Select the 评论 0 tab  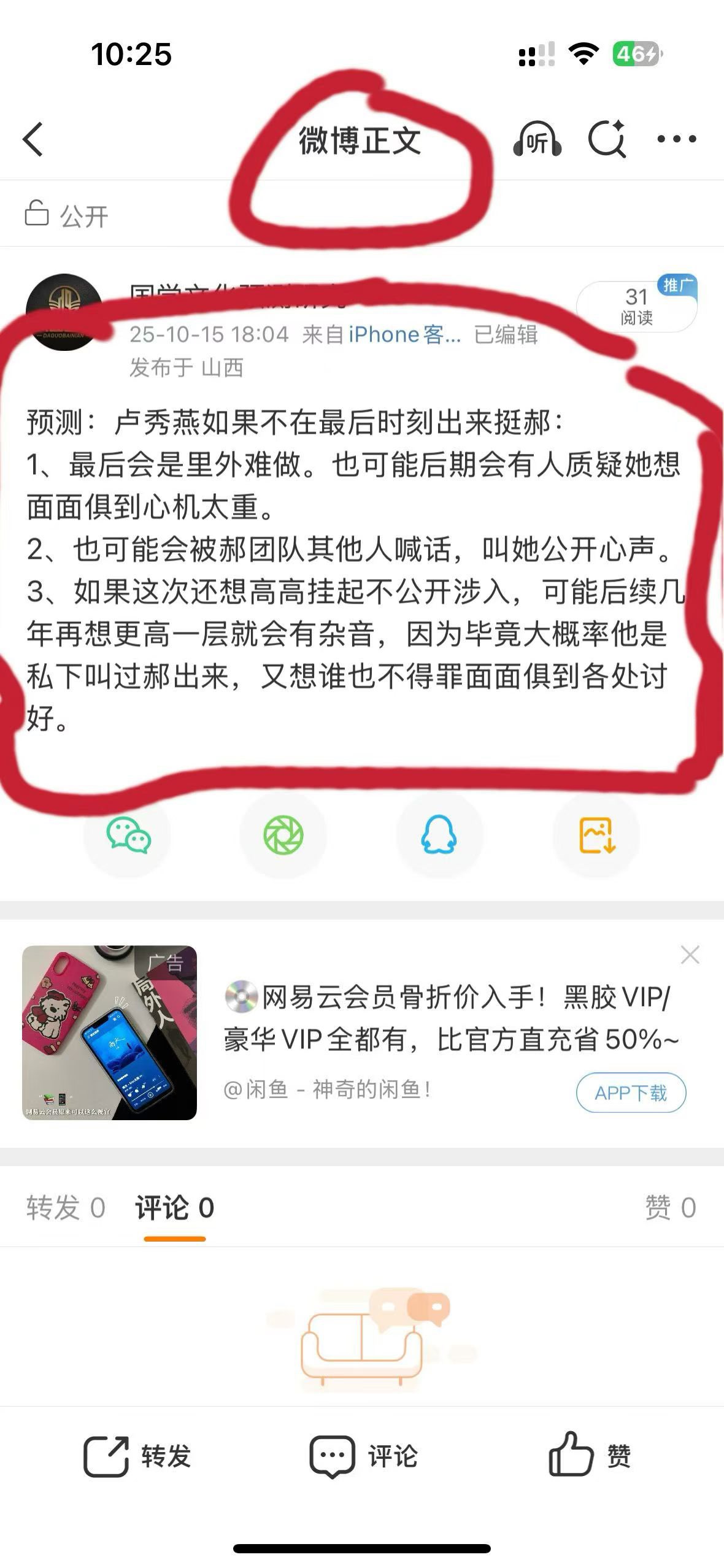(174, 1208)
